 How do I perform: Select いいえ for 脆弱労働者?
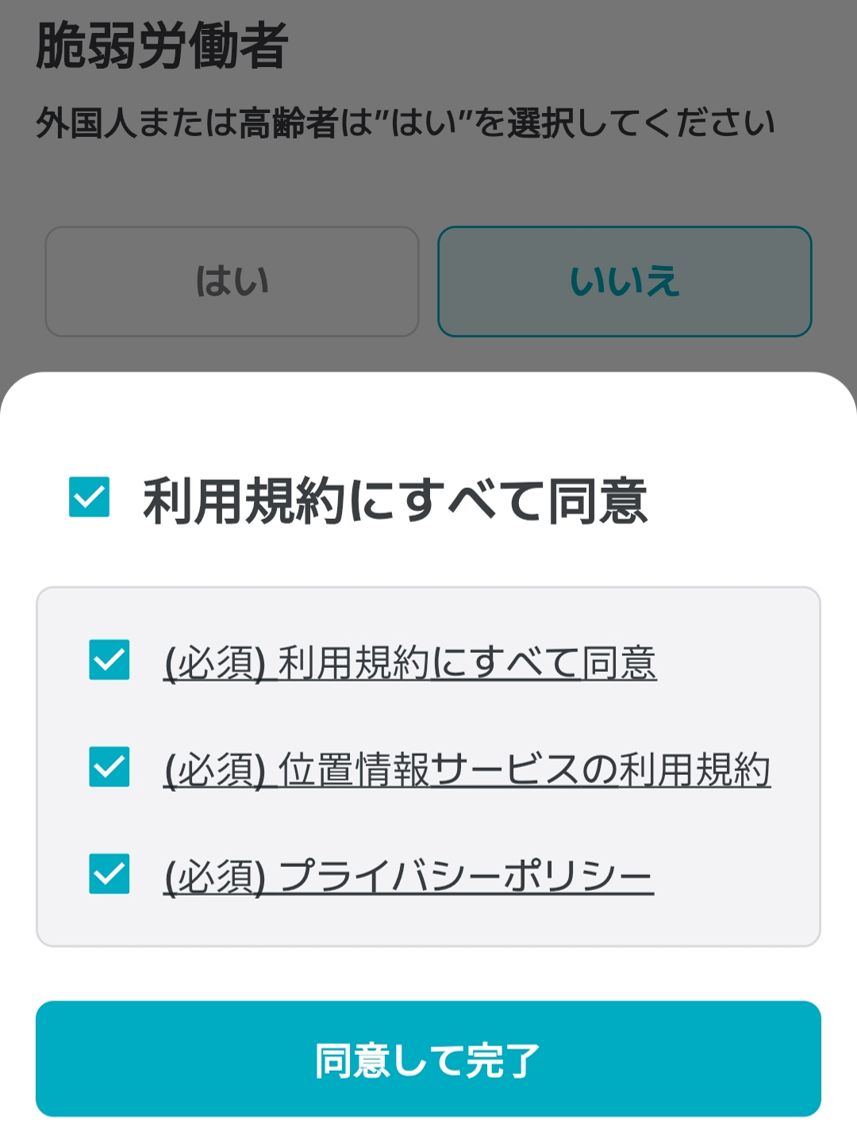click(x=624, y=282)
